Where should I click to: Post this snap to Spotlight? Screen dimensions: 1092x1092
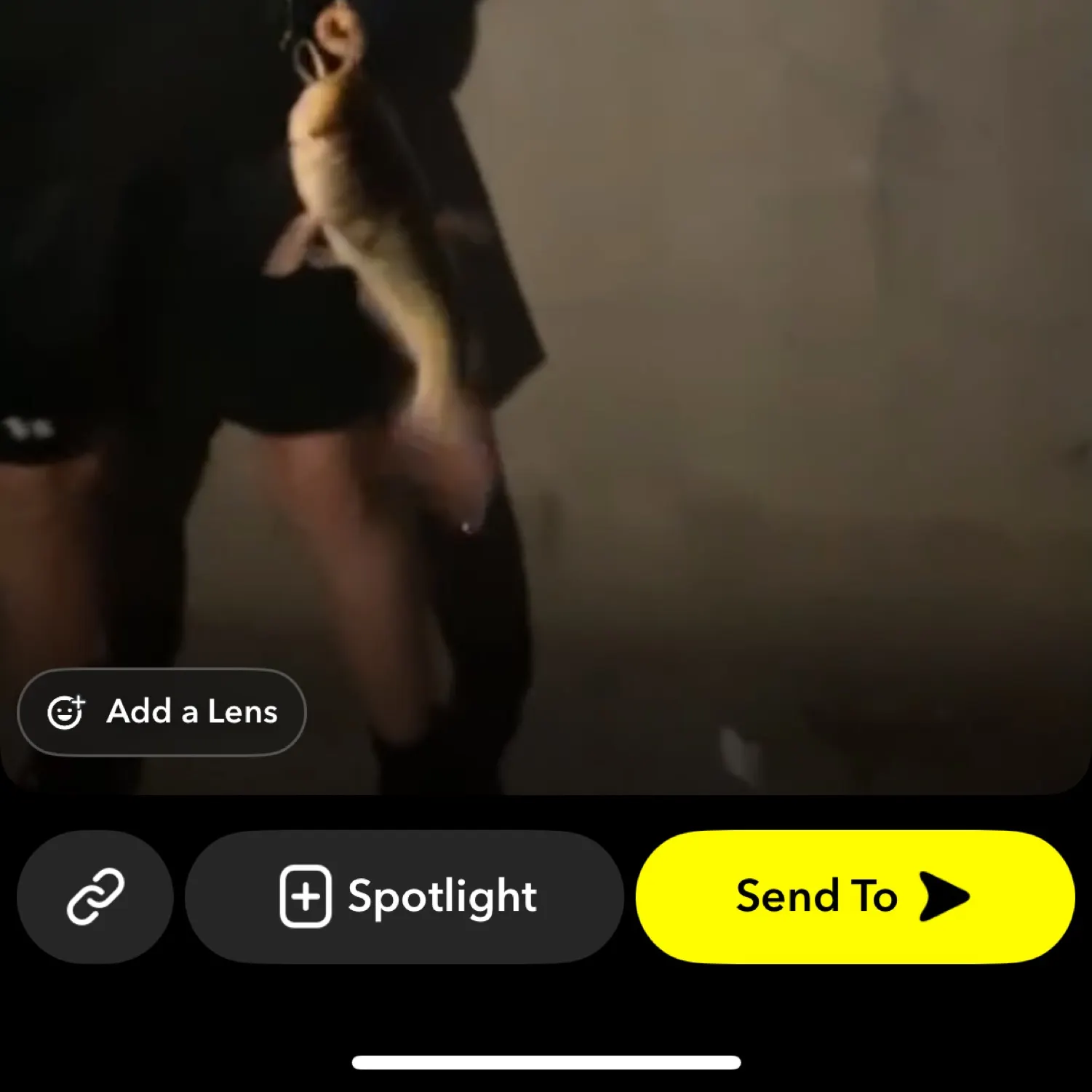point(404,896)
